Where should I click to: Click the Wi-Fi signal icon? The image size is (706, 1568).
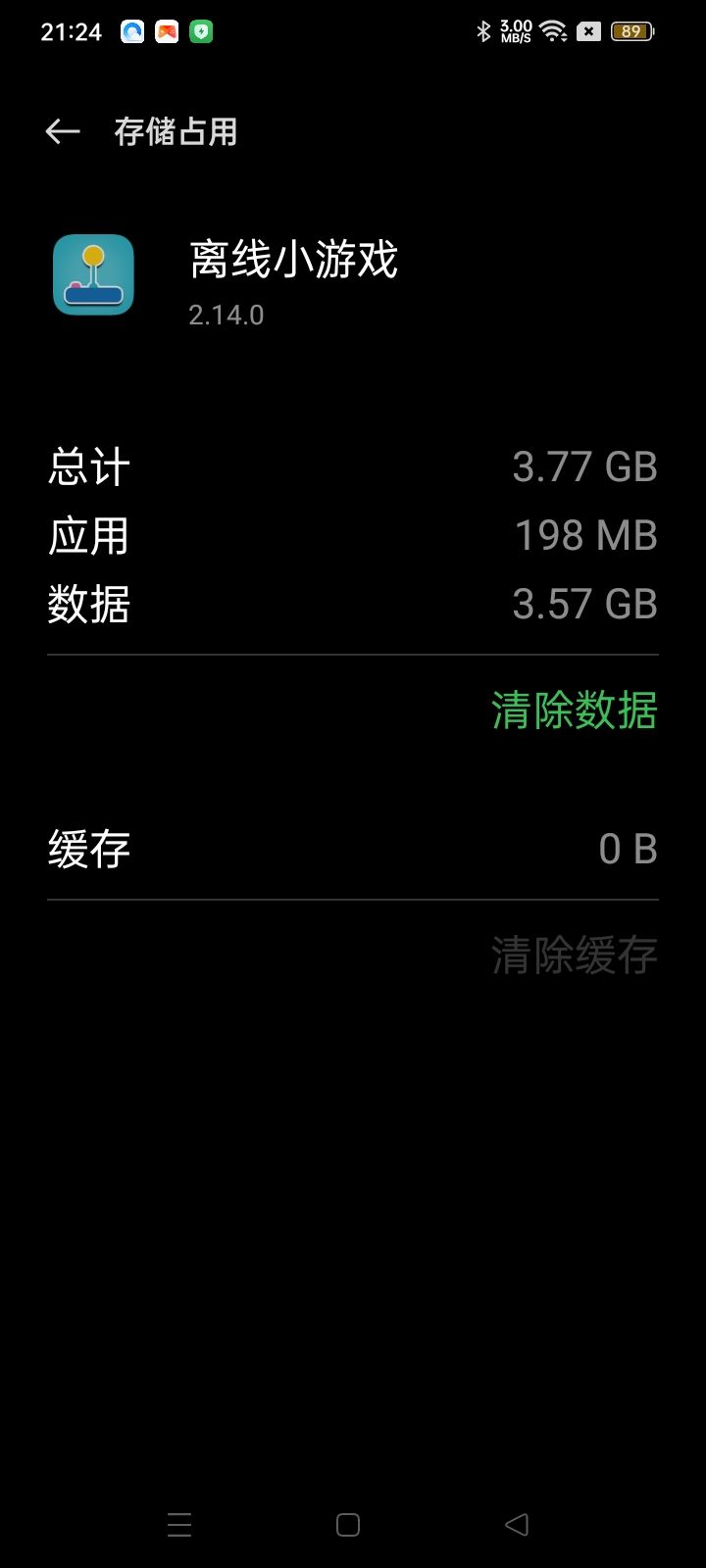click(554, 29)
